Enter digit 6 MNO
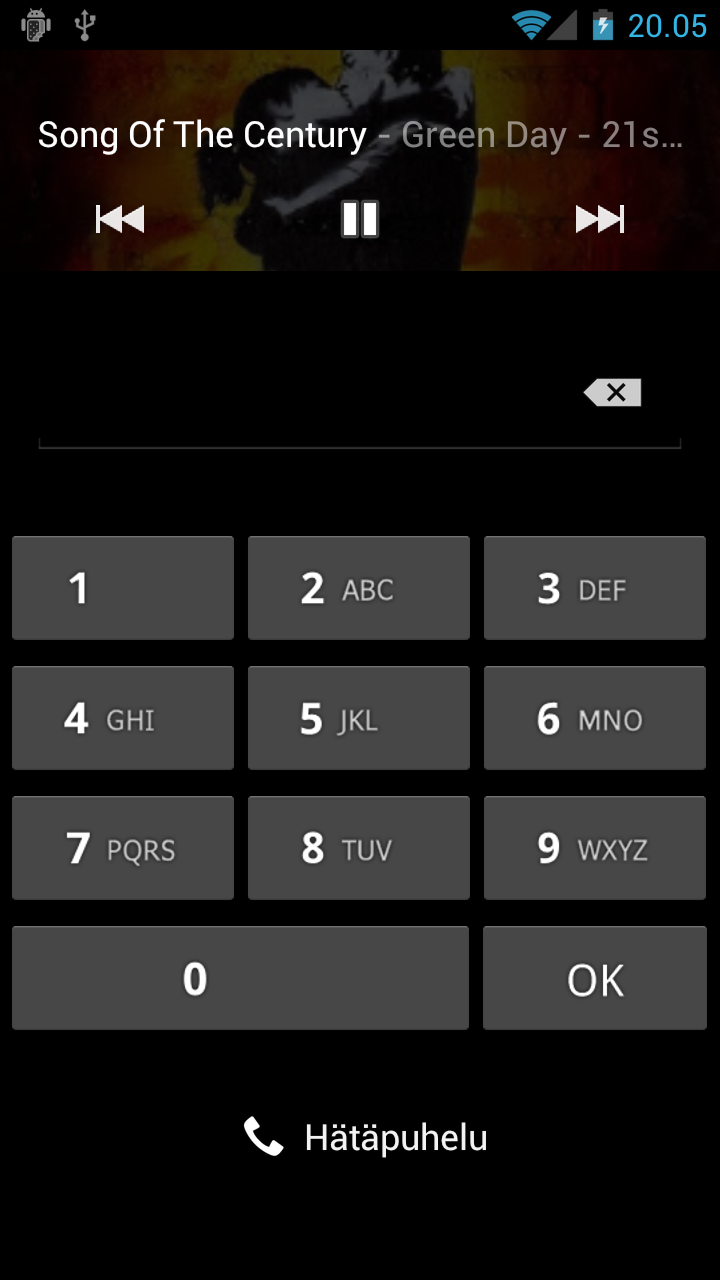The width and height of the screenshot is (720, 1280). pos(595,718)
